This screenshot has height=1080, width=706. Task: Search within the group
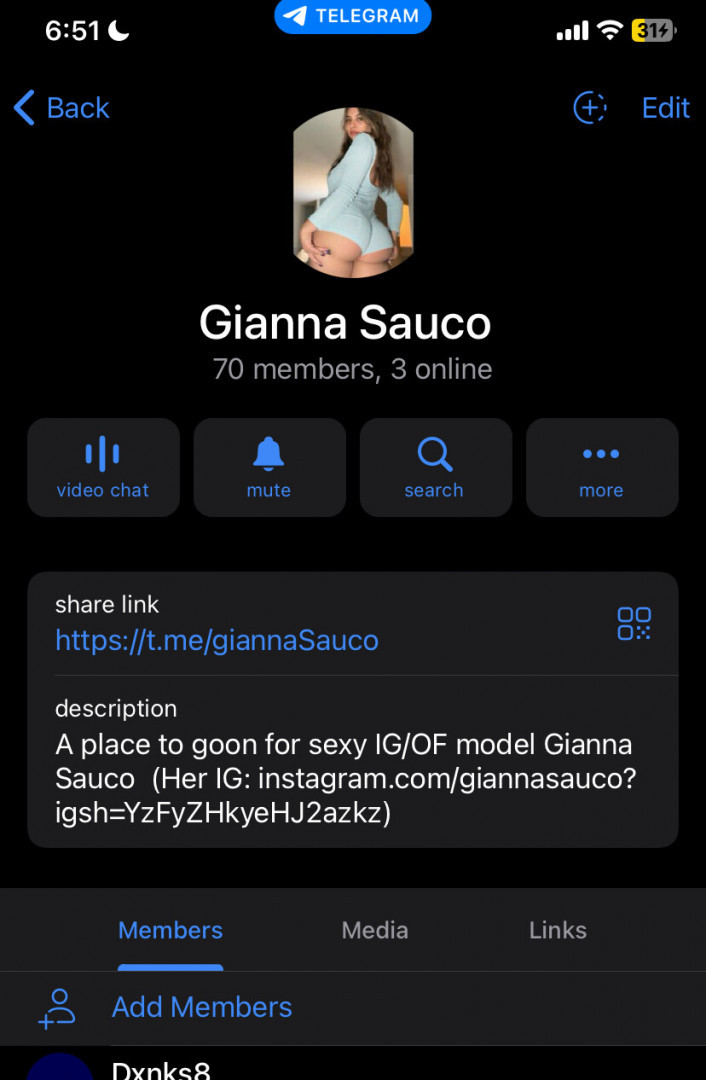coord(435,467)
